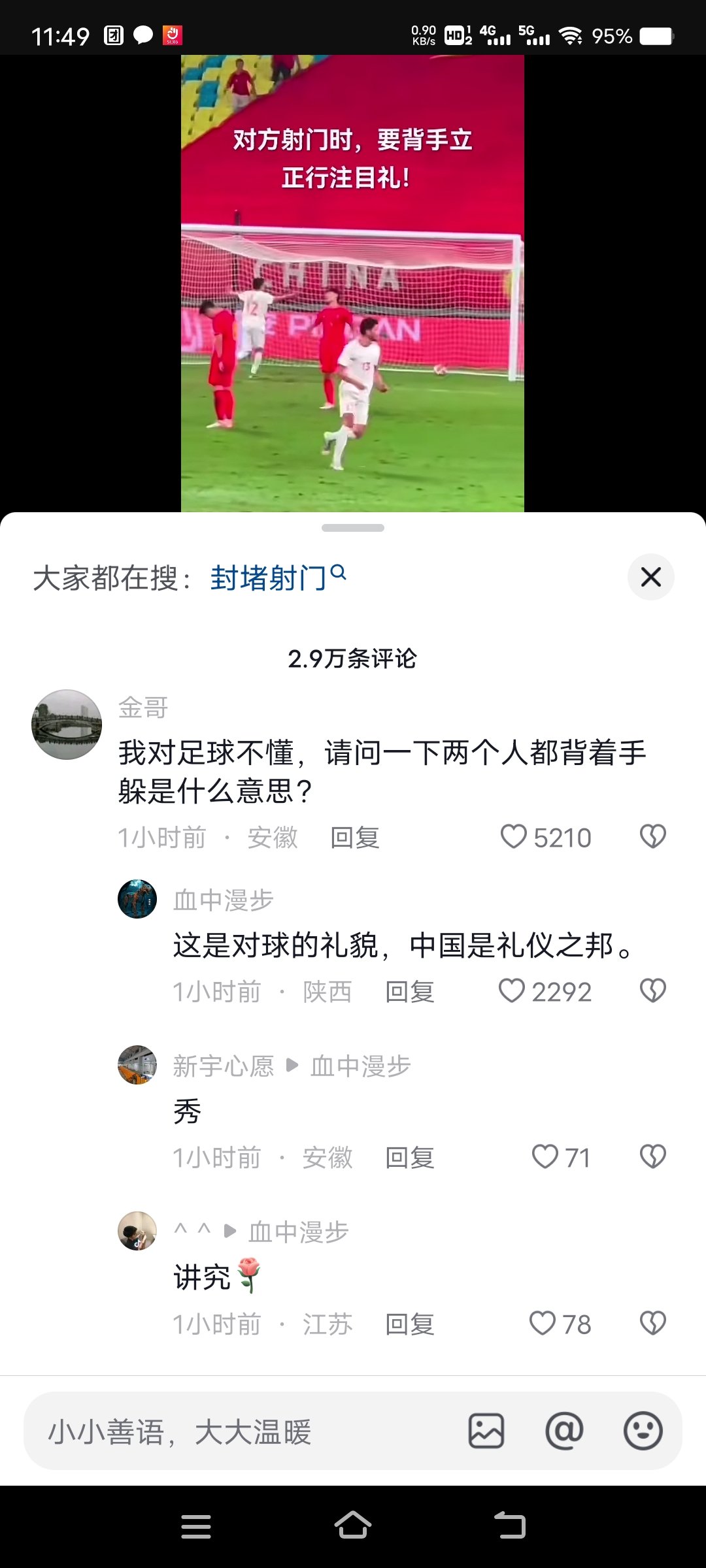Viewport: 706px width, 1568px height.
Task: Mention someone with the @ icon
Action: coord(564,1431)
